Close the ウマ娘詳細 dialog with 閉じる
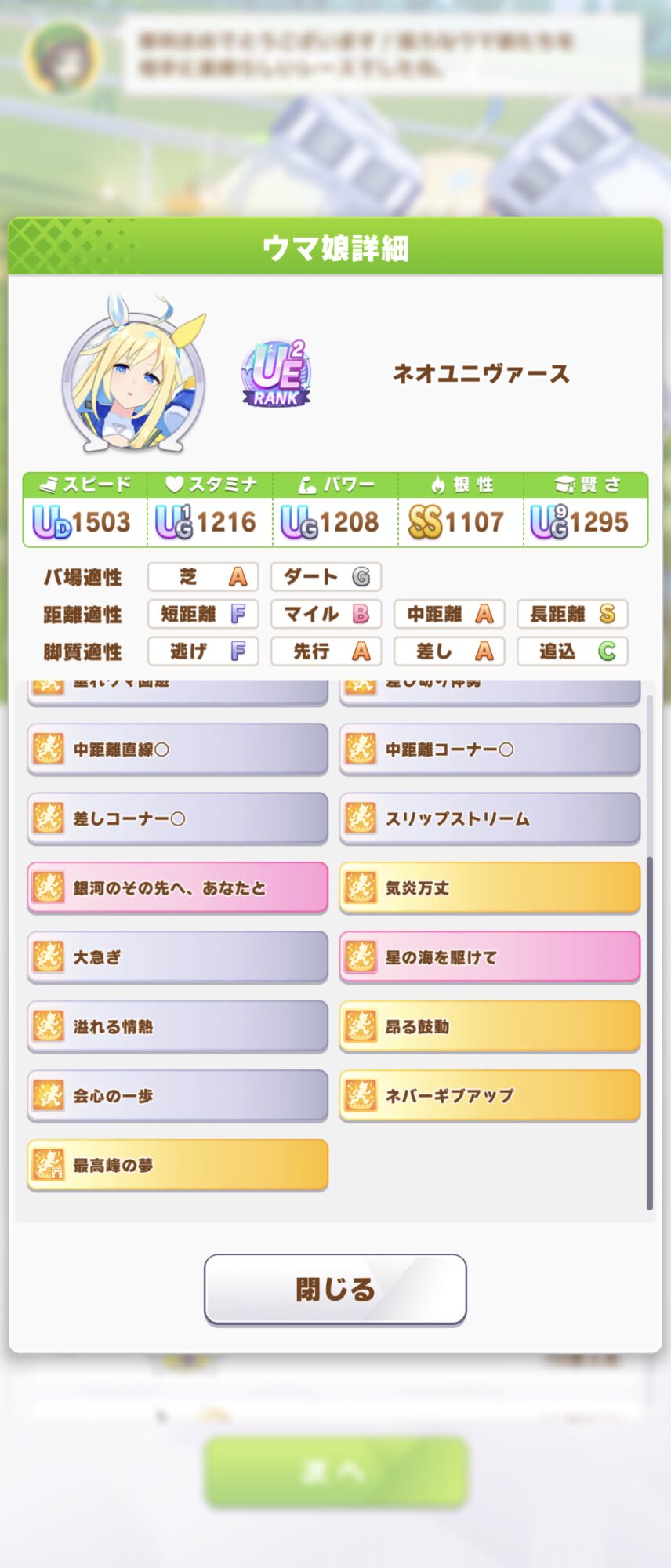 [x=335, y=1289]
